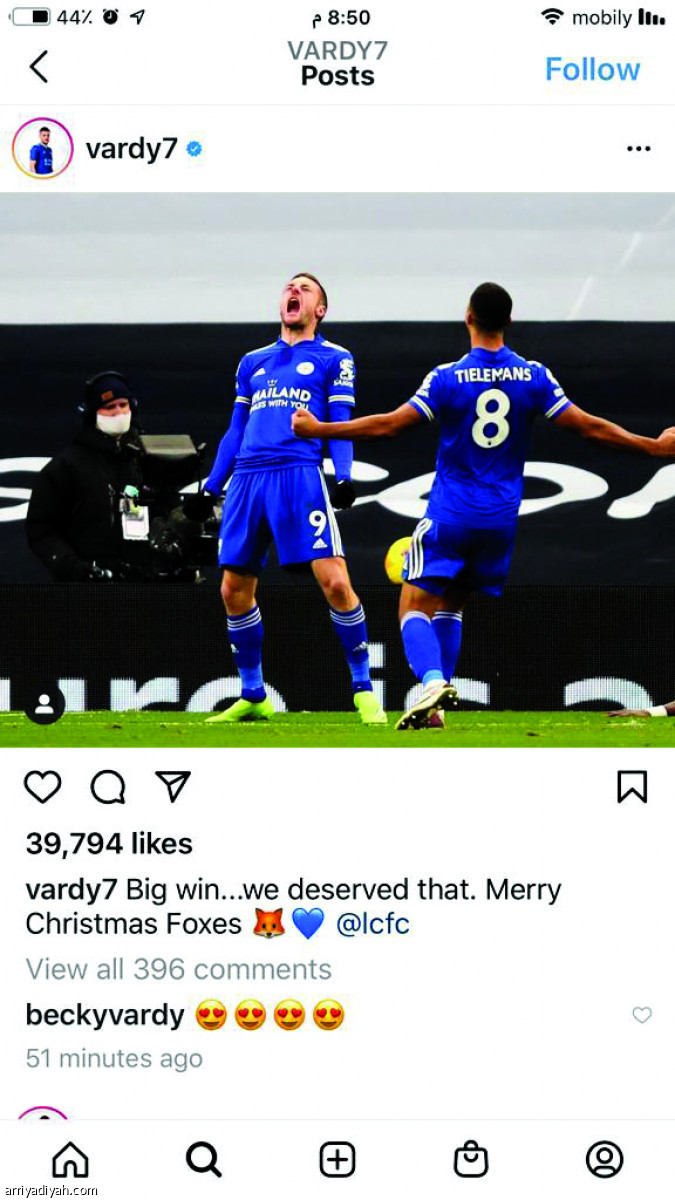Image resolution: width=675 pixels, height=1200 pixels.
Task: View the 39,794 likes list
Action: point(109,843)
